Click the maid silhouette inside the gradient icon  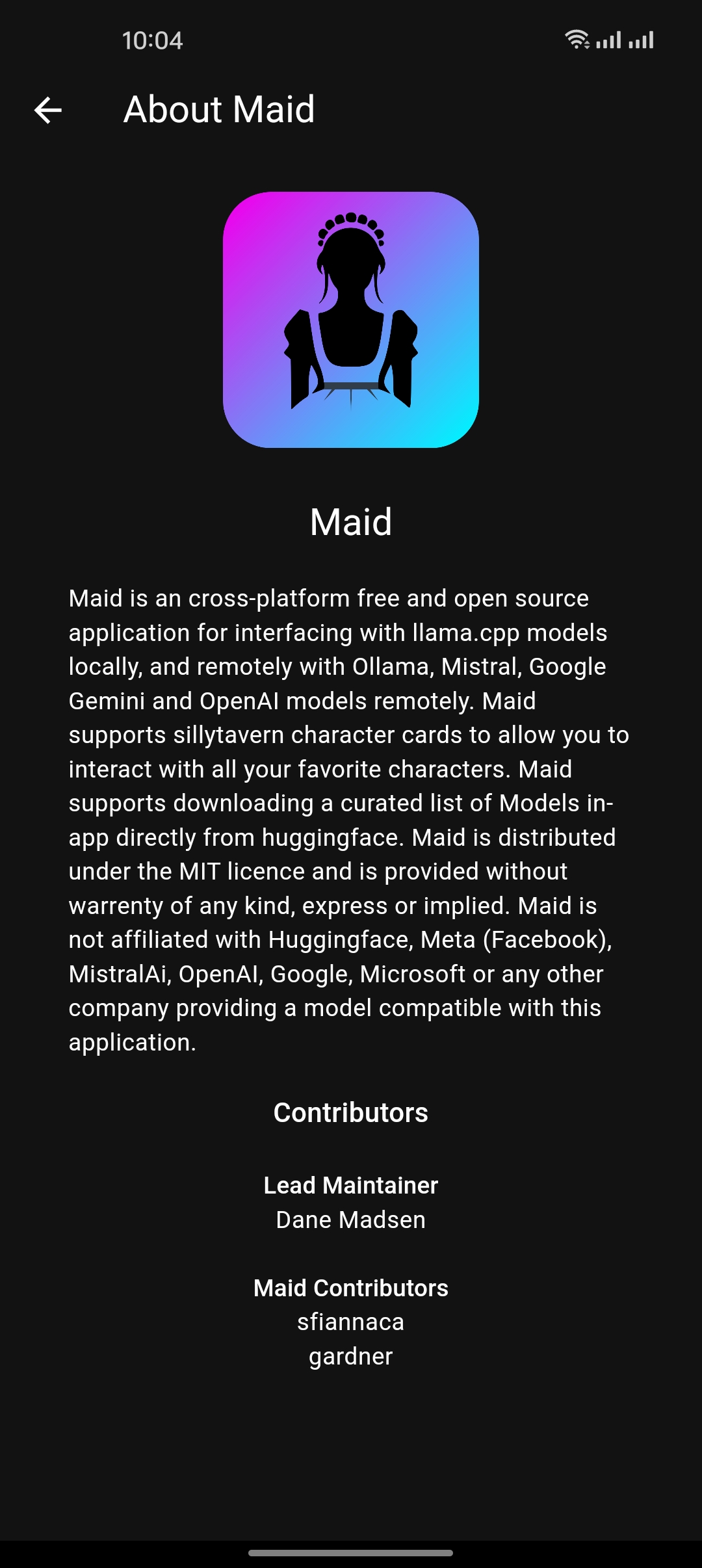[351, 312]
